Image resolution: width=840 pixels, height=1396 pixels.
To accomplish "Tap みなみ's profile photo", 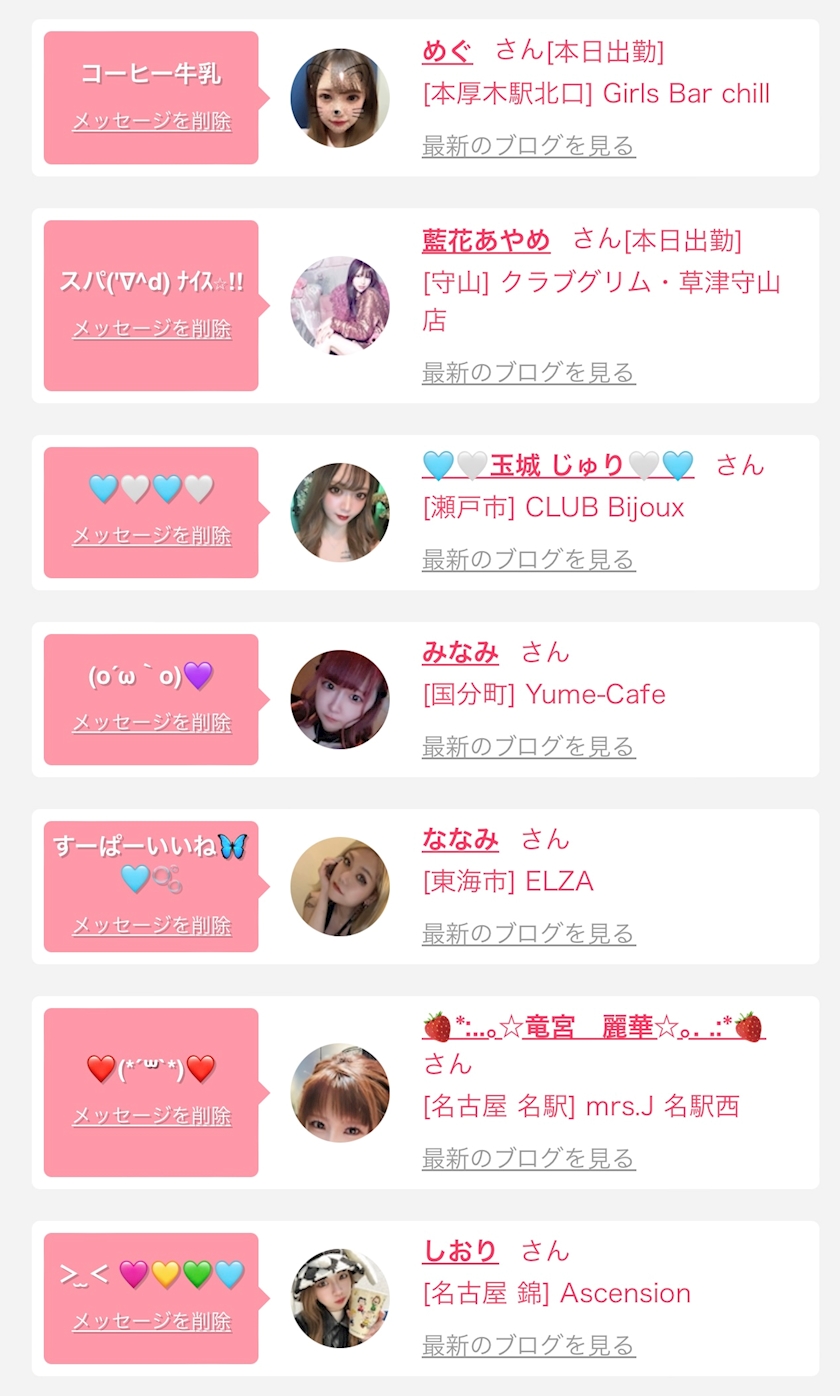I will [x=340, y=699].
